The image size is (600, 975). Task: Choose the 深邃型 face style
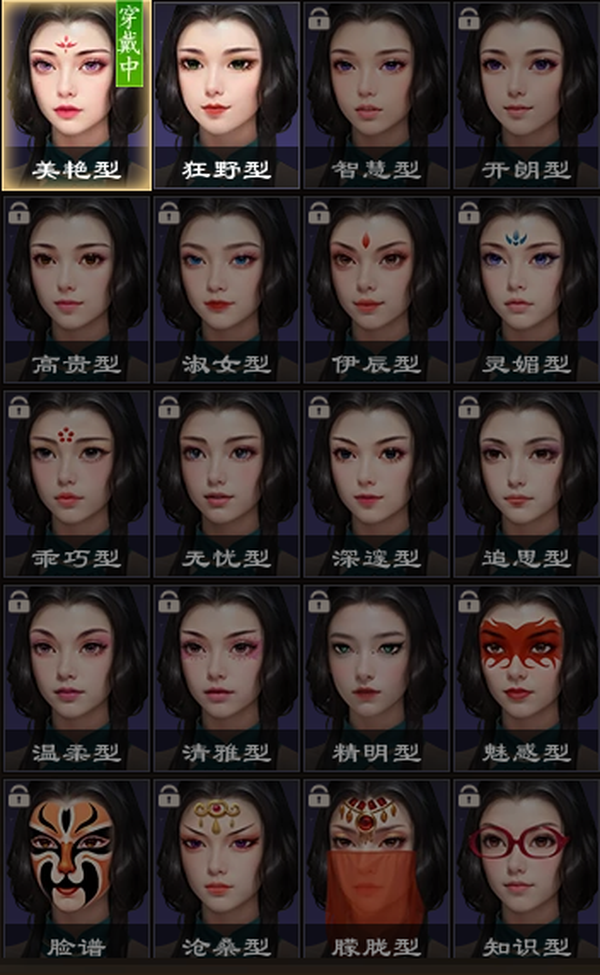coord(377,484)
